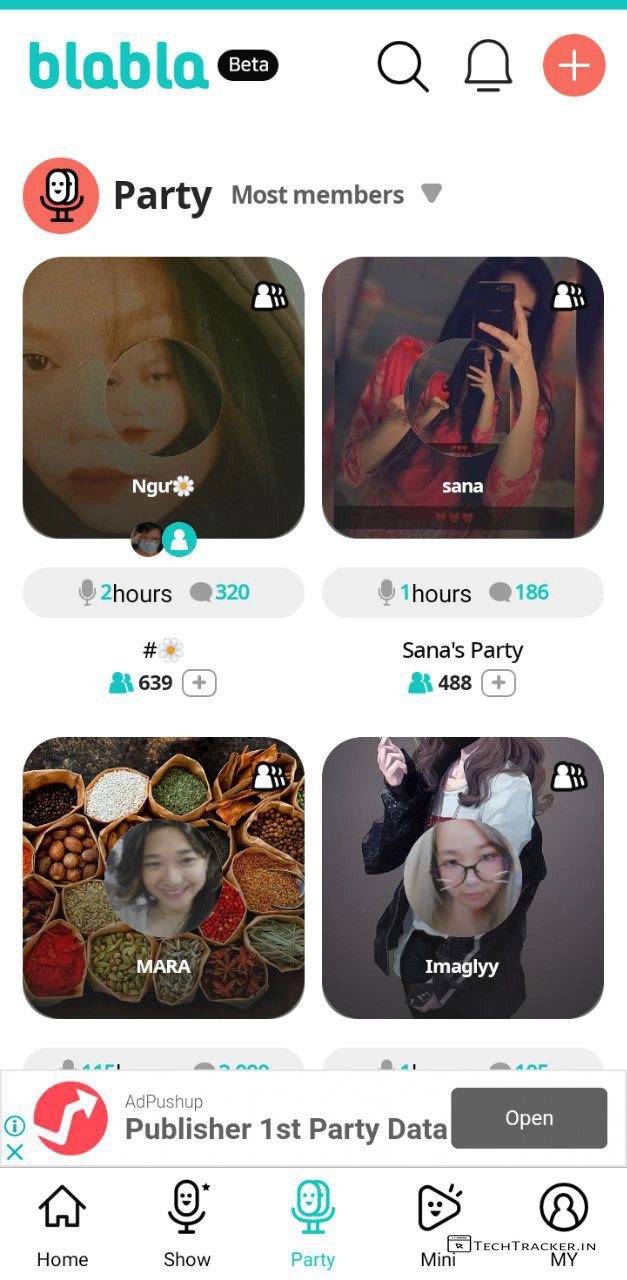Tap Open on the AdPushup ad
This screenshot has width=627, height=1280.
coord(528,1118)
